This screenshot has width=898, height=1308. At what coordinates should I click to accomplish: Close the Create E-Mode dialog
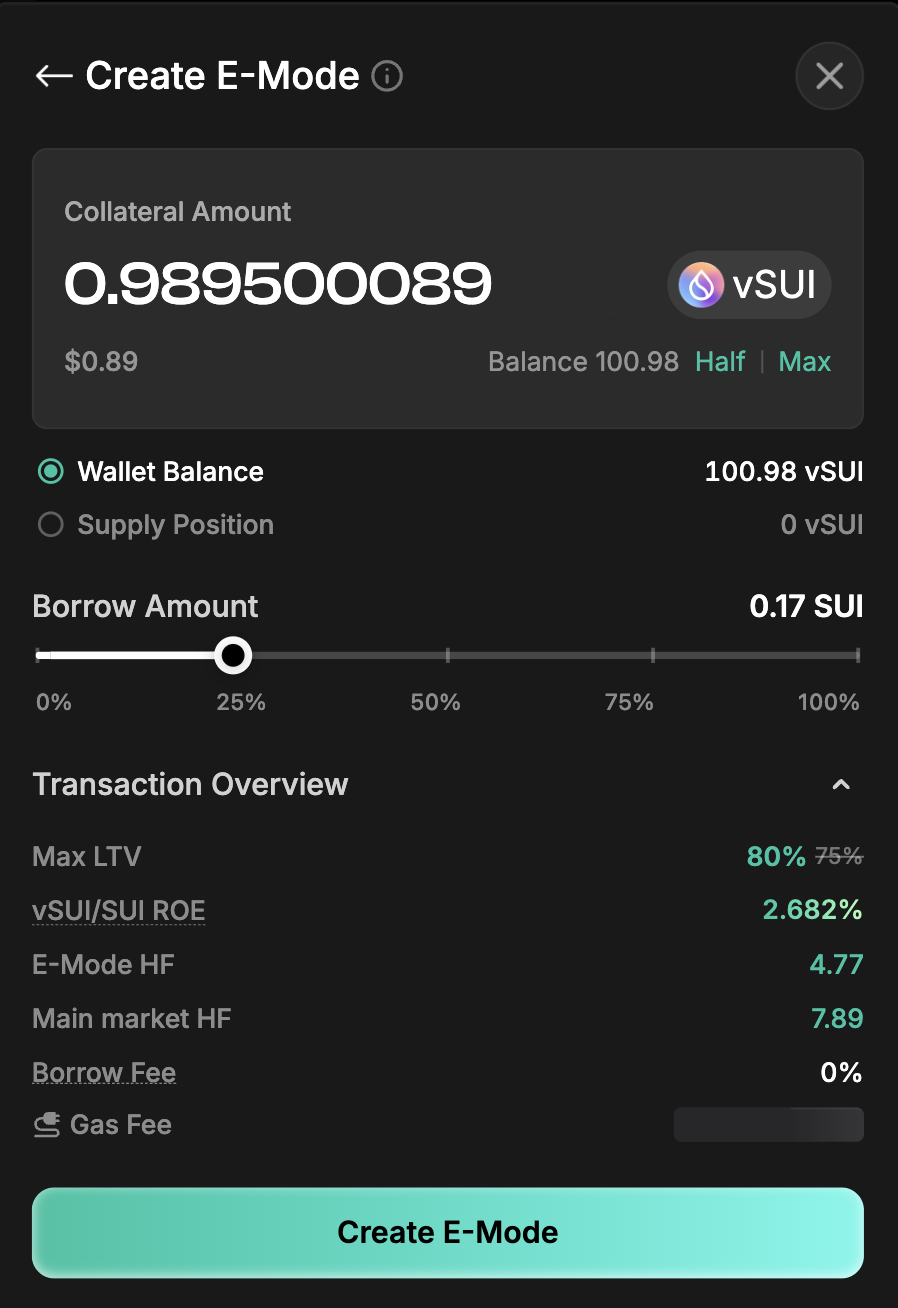[x=829, y=76]
